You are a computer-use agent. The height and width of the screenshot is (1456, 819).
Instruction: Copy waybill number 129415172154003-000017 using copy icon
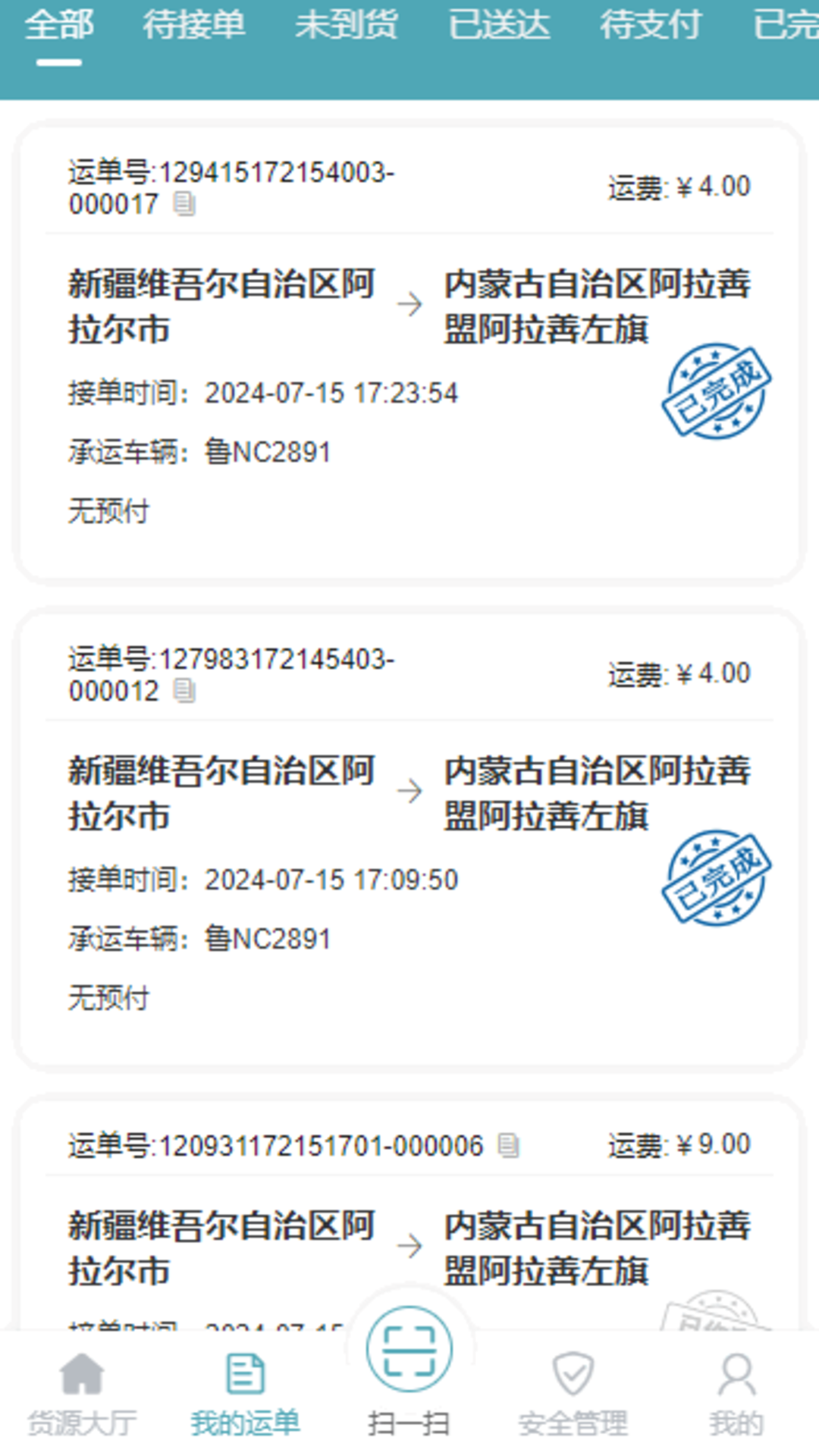(186, 205)
